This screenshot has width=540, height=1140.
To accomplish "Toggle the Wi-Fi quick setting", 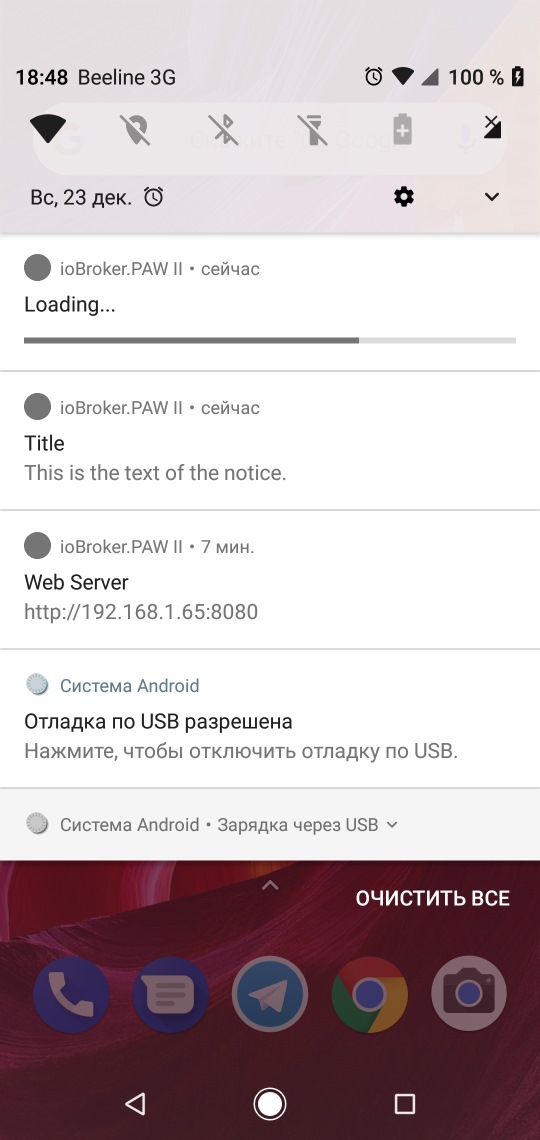I will pos(48,130).
